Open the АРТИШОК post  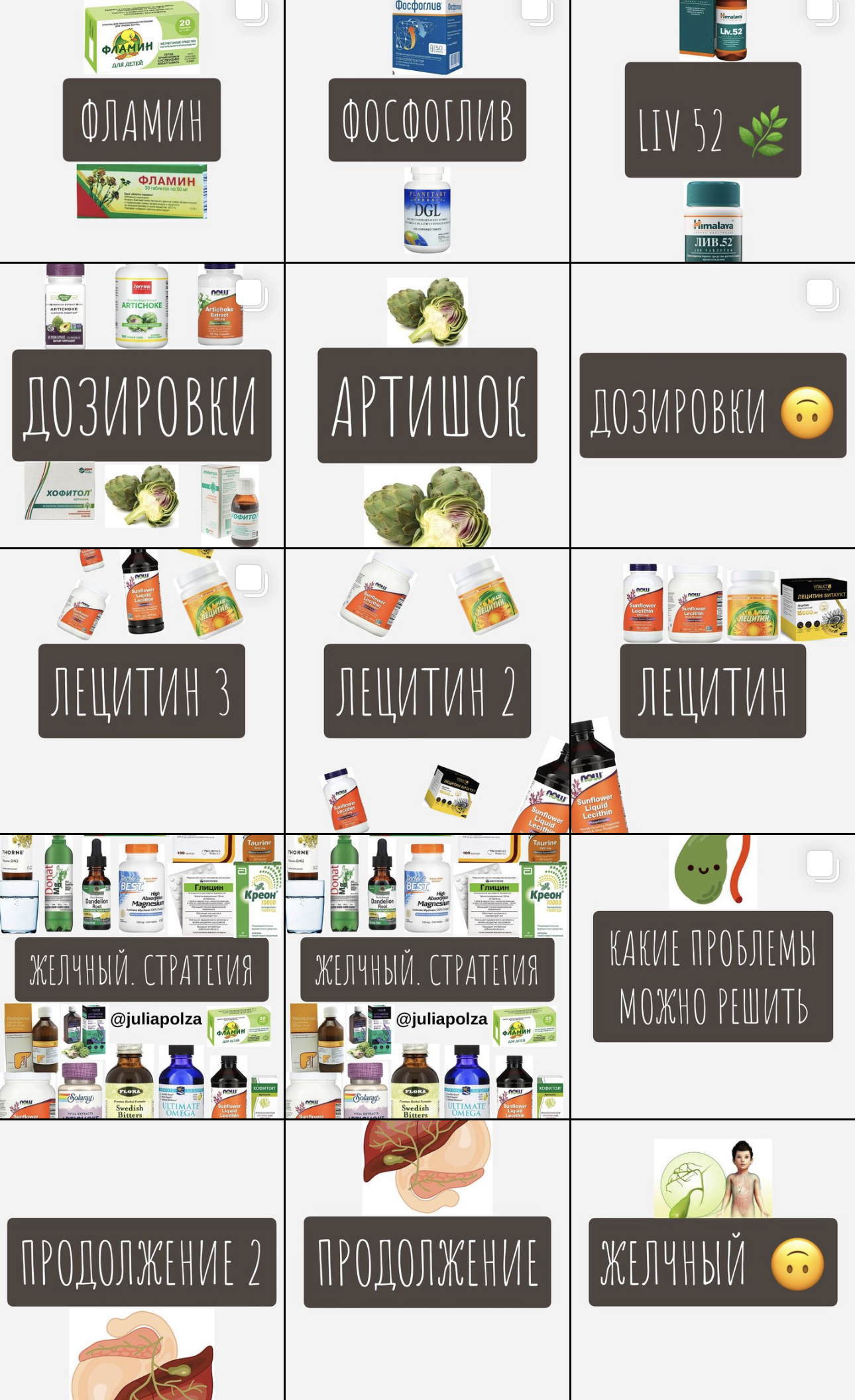tap(427, 405)
